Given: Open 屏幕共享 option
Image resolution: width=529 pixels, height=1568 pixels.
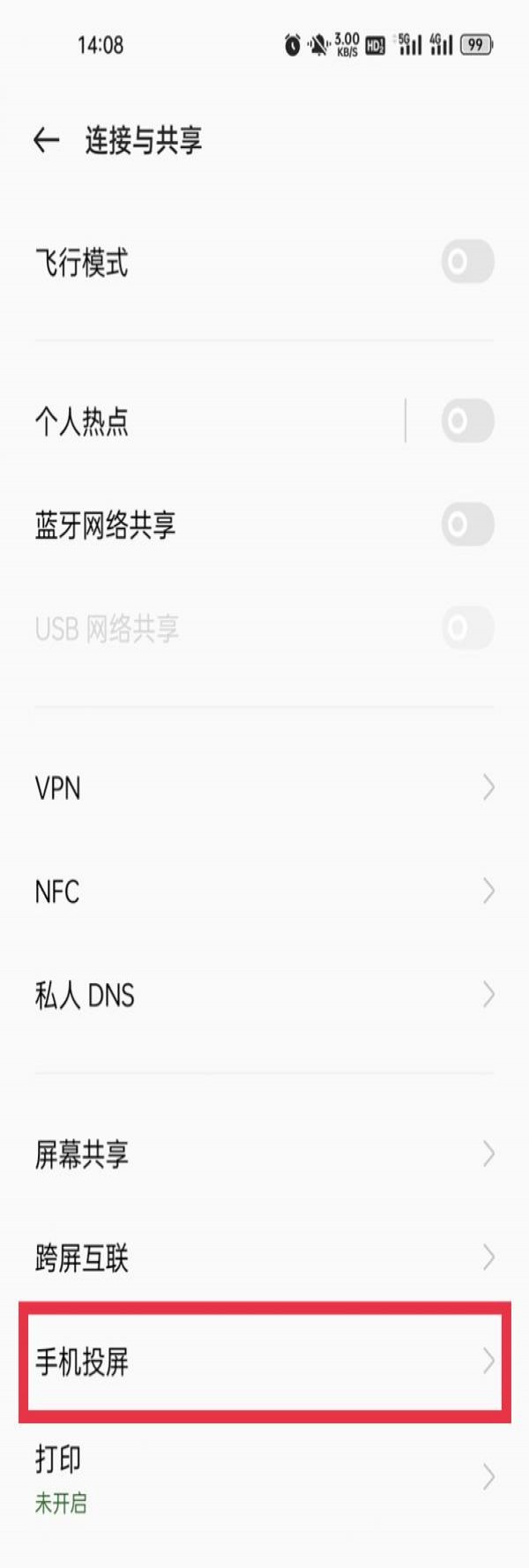Looking at the screenshot, I should click(x=264, y=1154).
